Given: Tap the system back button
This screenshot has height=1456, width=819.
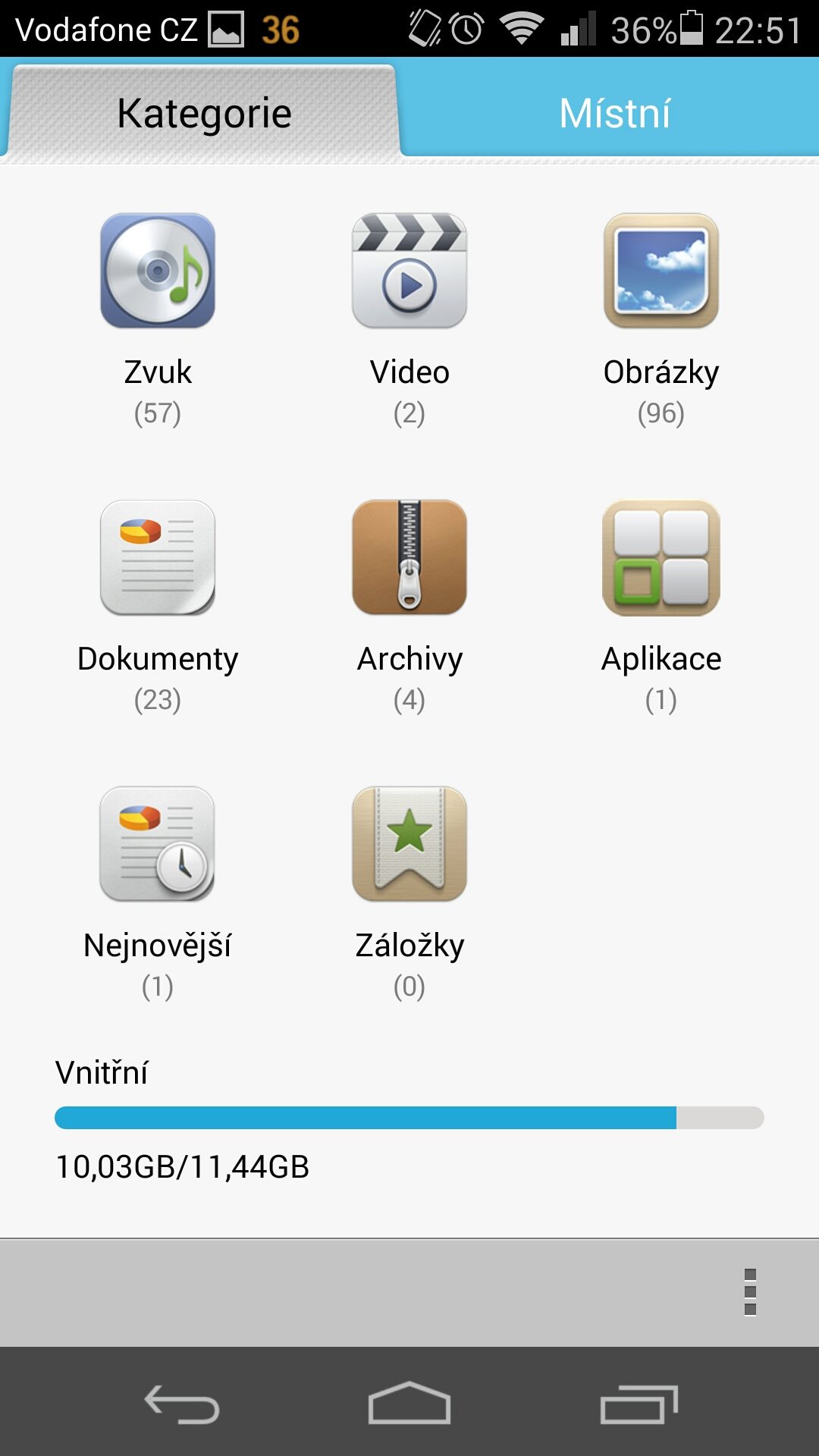Looking at the screenshot, I should tap(182, 1404).
